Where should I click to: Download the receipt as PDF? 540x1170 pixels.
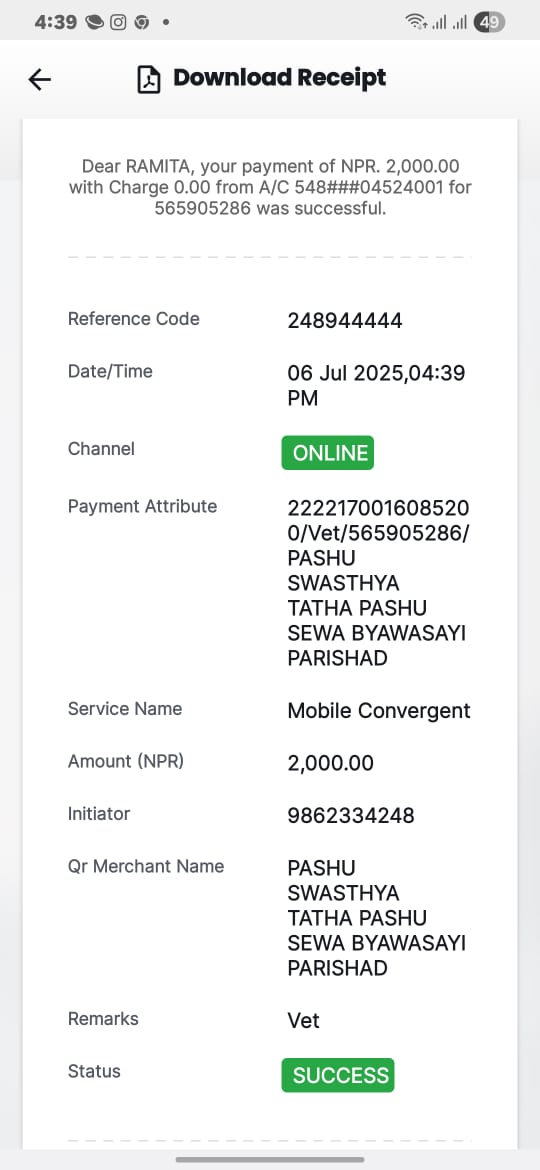tap(262, 78)
